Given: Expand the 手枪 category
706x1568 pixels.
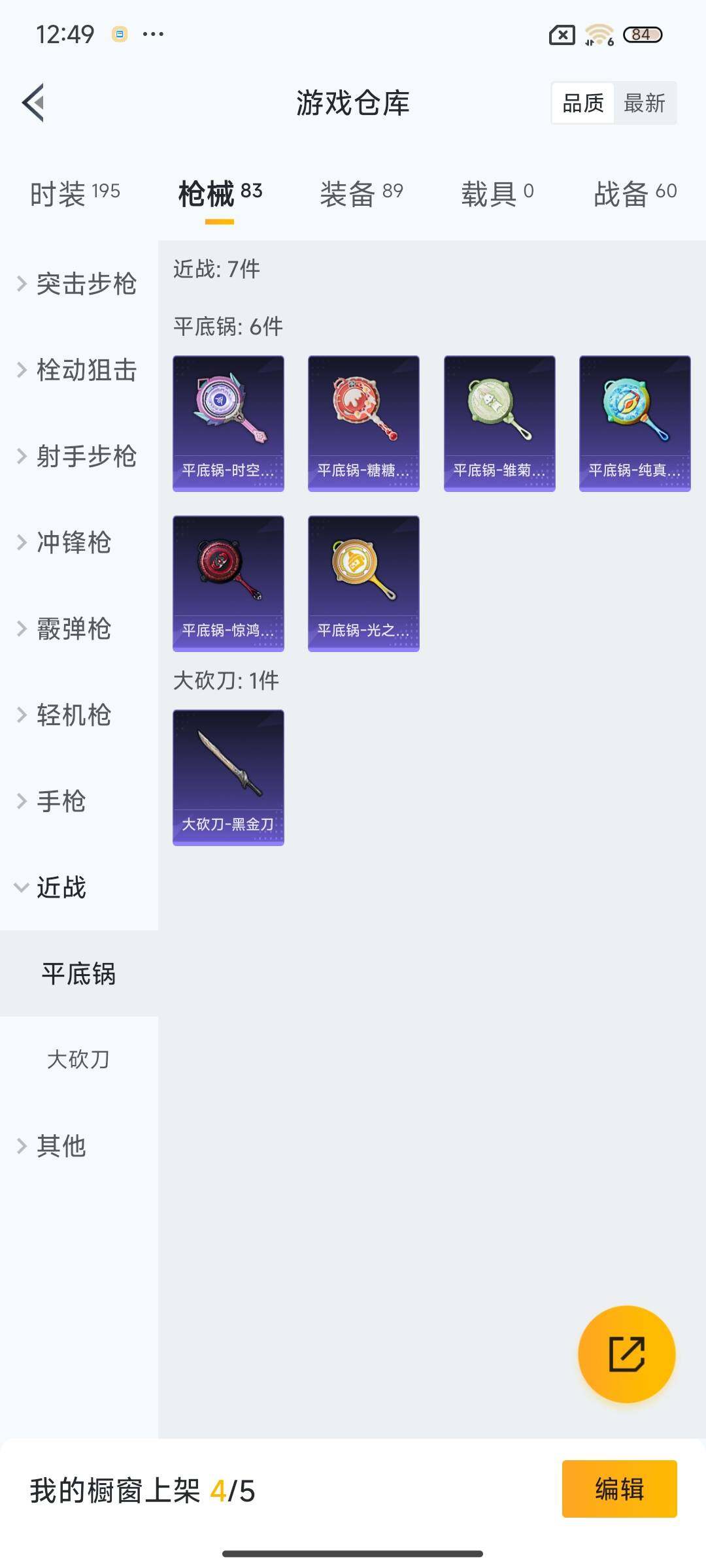Looking at the screenshot, I should click(60, 801).
